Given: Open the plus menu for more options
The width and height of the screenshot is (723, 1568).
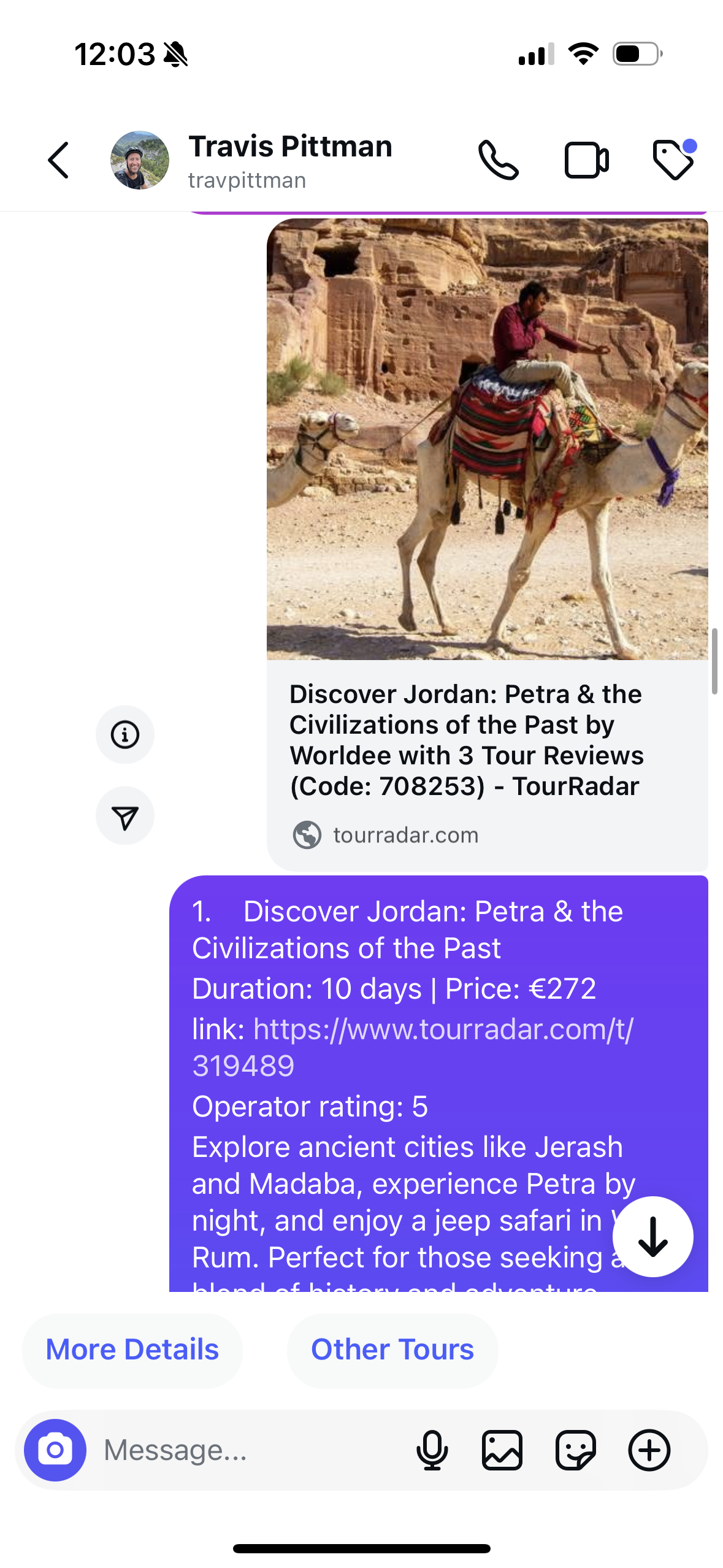Looking at the screenshot, I should coord(649,1450).
